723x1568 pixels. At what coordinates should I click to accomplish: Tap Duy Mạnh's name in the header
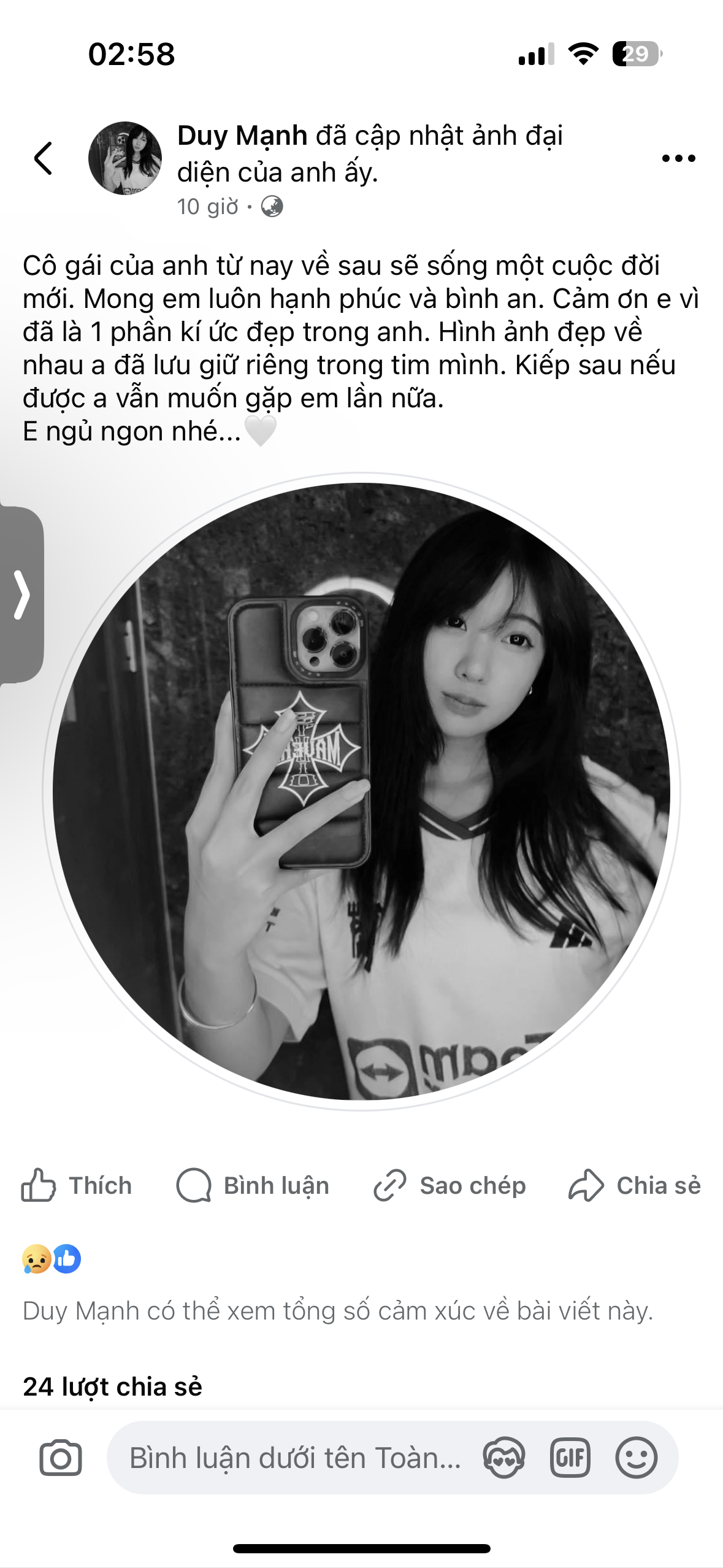(x=242, y=136)
